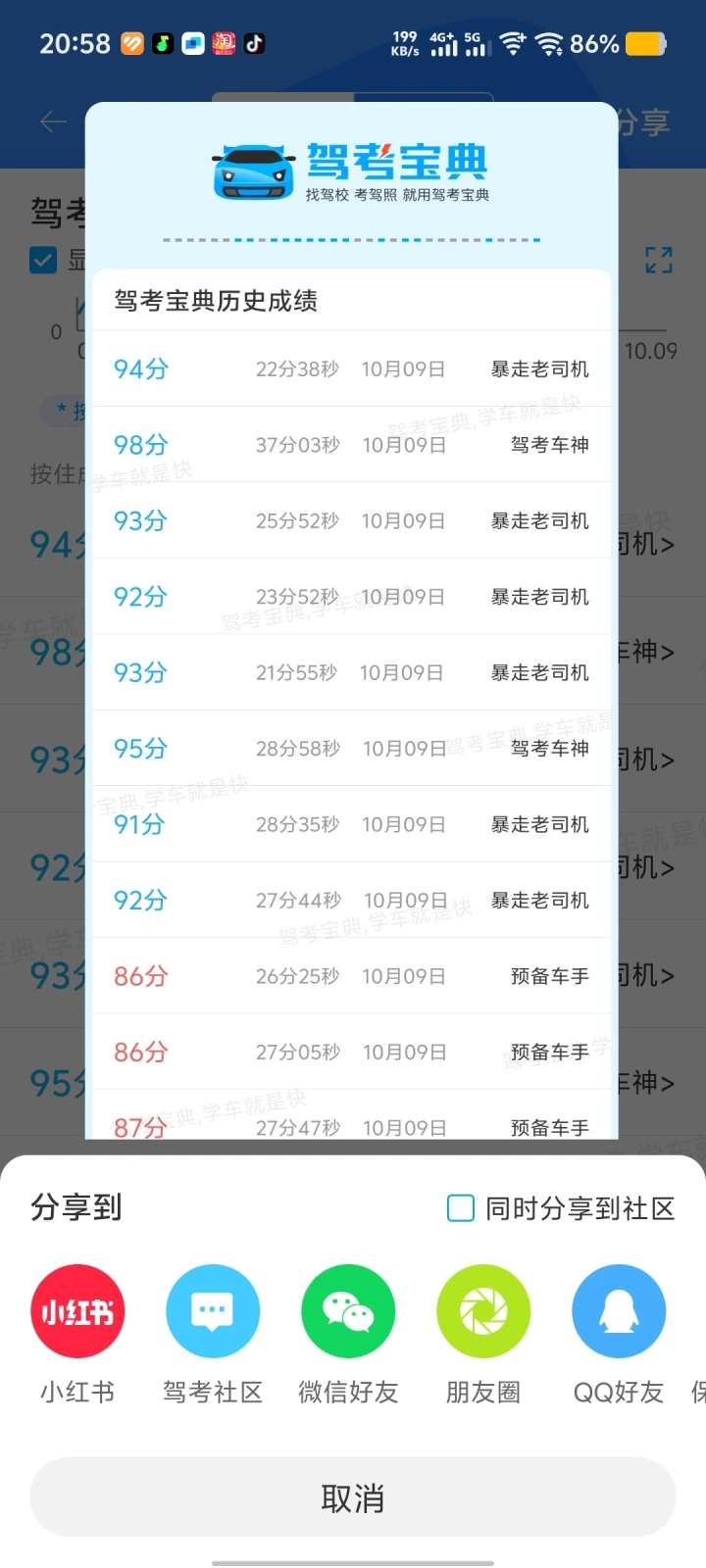
Task: Share to 驾考社区
Action: pyautogui.click(x=213, y=1311)
